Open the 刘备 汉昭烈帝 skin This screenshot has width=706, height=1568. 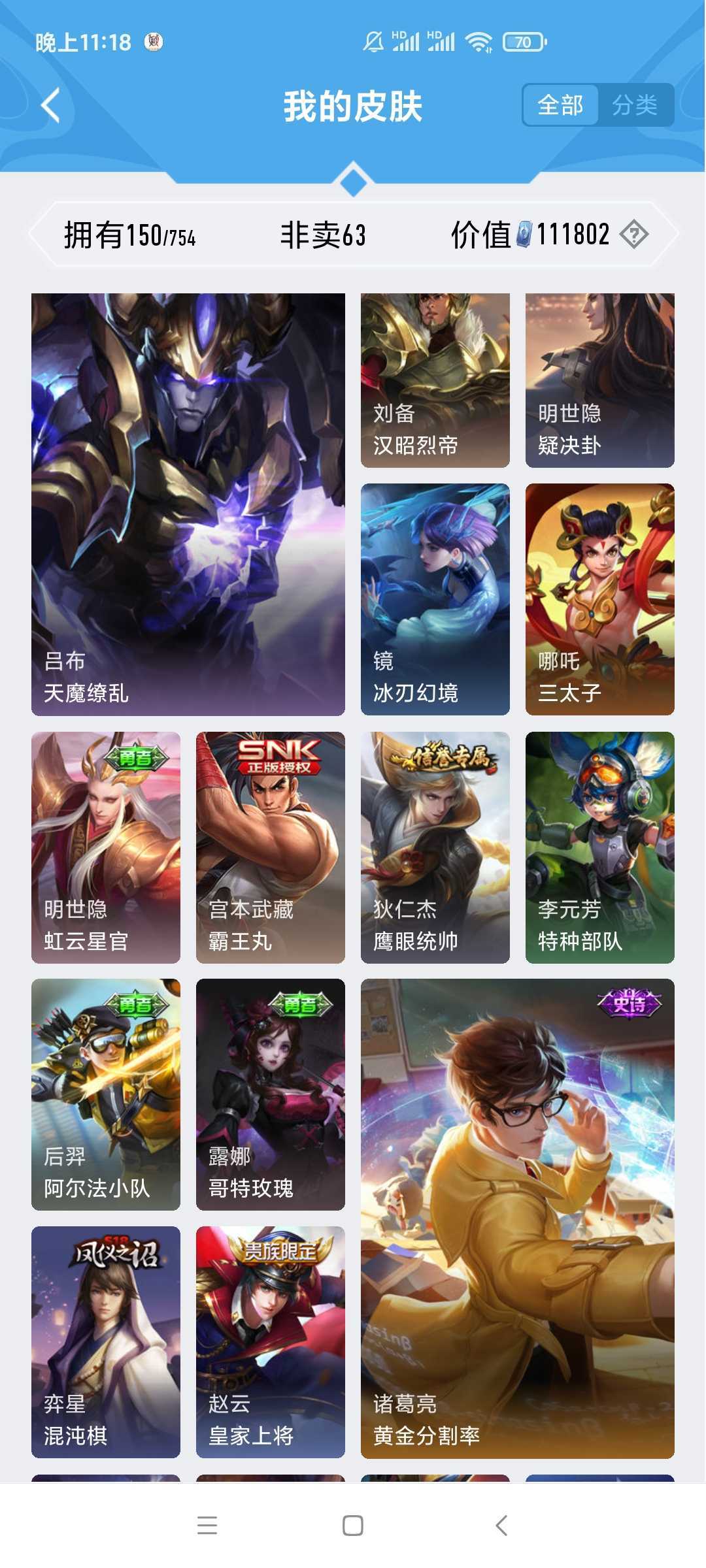[435, 380]
